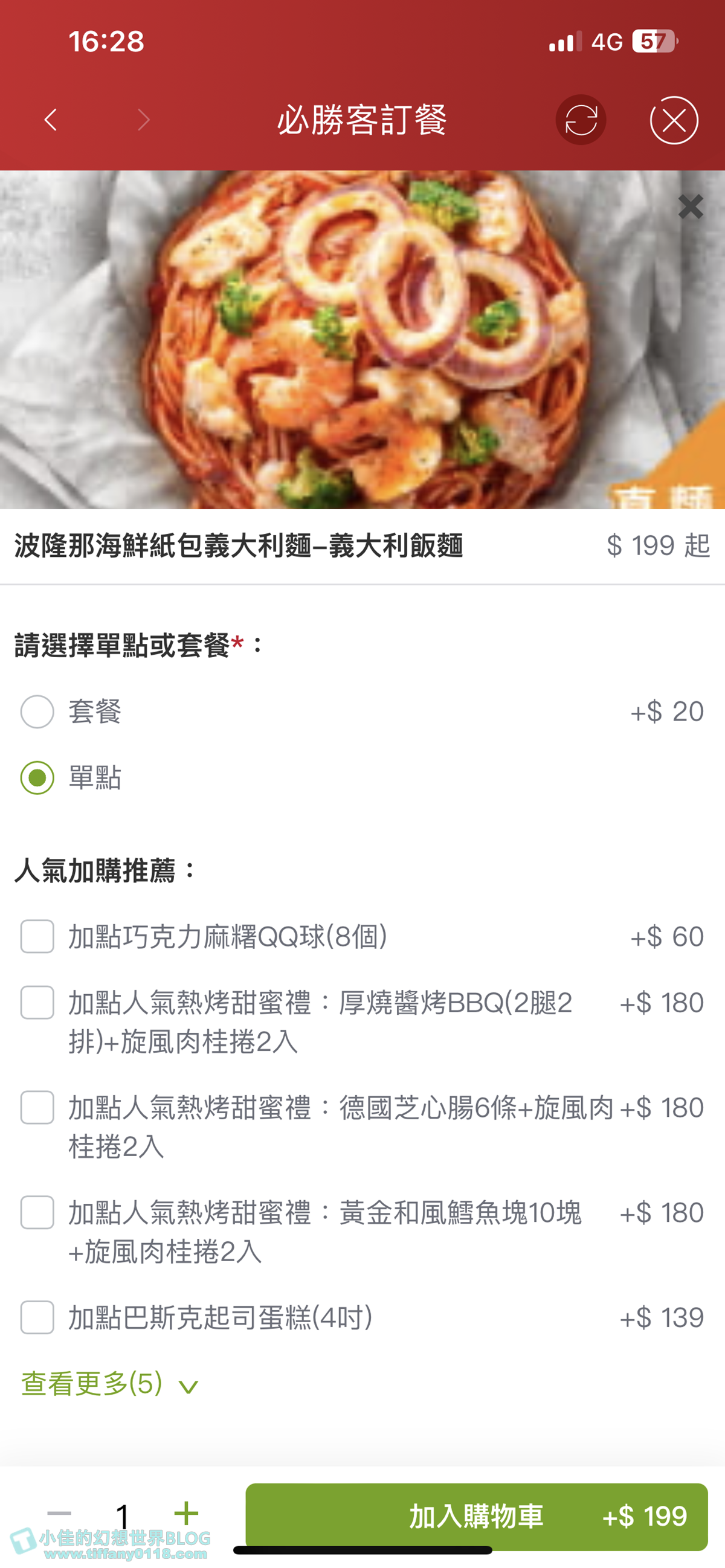The height and width of the screenshot is (1568, 725).
Task: Tap 加入購物車 to add to cart
Action: point(476,1516)
